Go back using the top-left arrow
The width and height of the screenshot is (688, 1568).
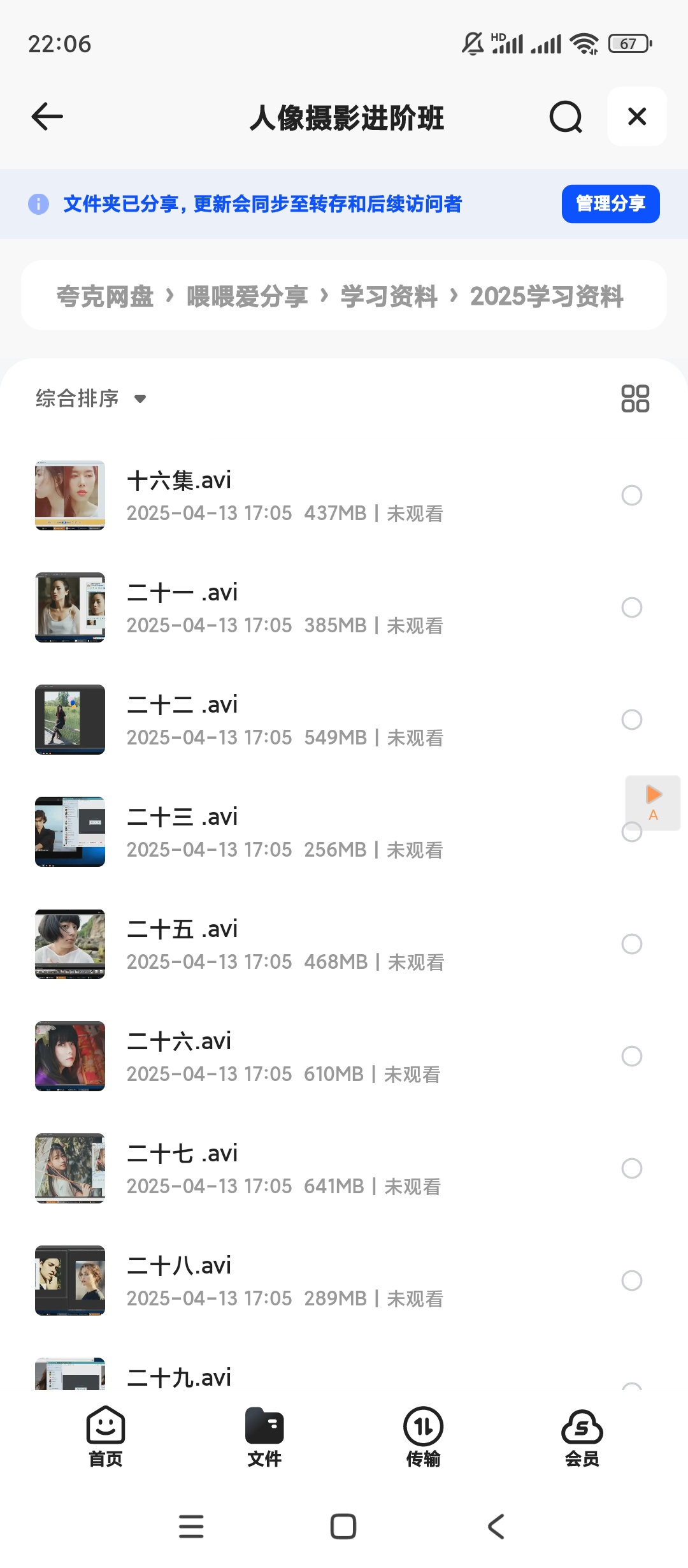(x=47, y=117)
